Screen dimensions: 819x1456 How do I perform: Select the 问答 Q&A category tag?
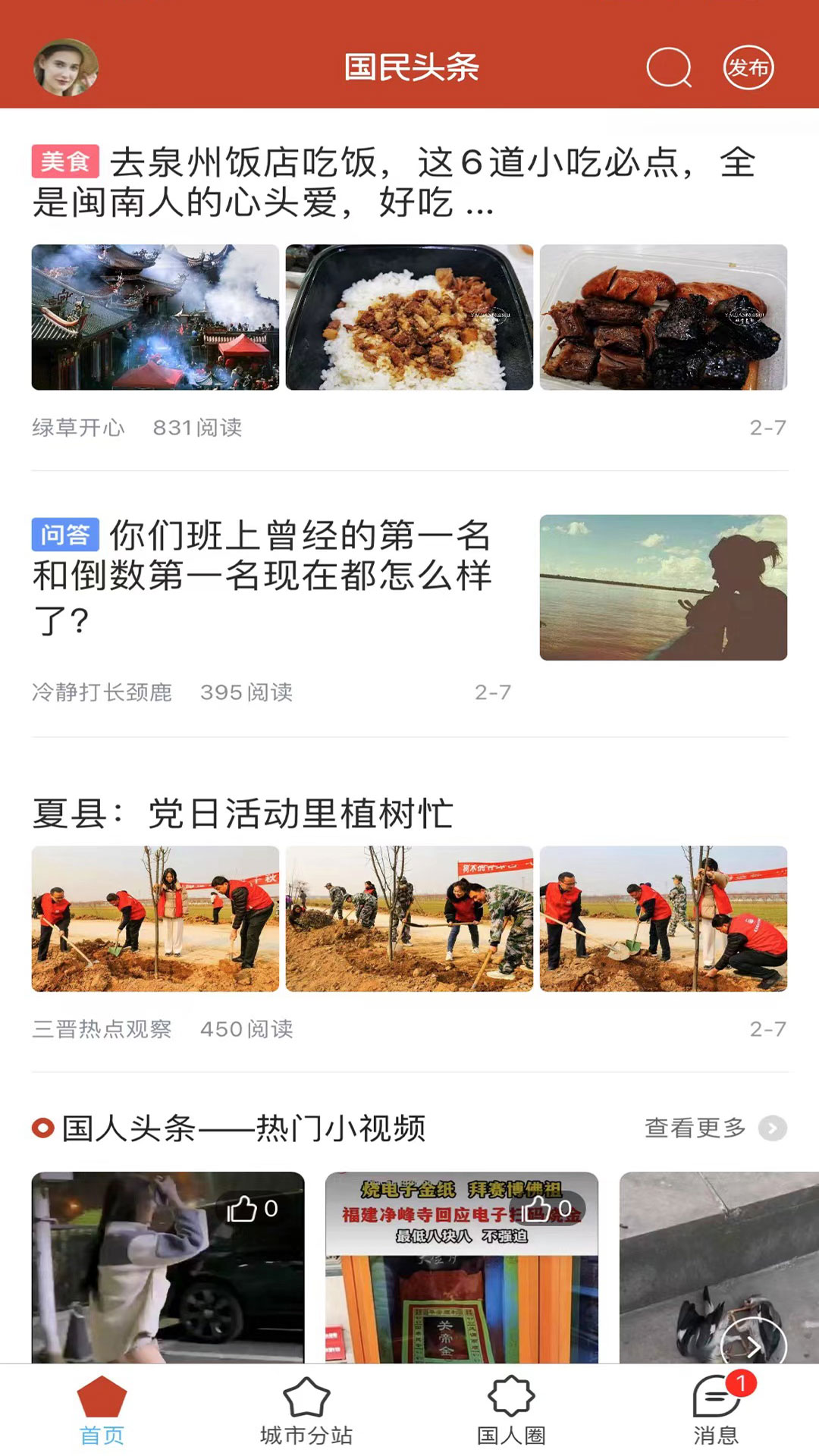(67, 536)
